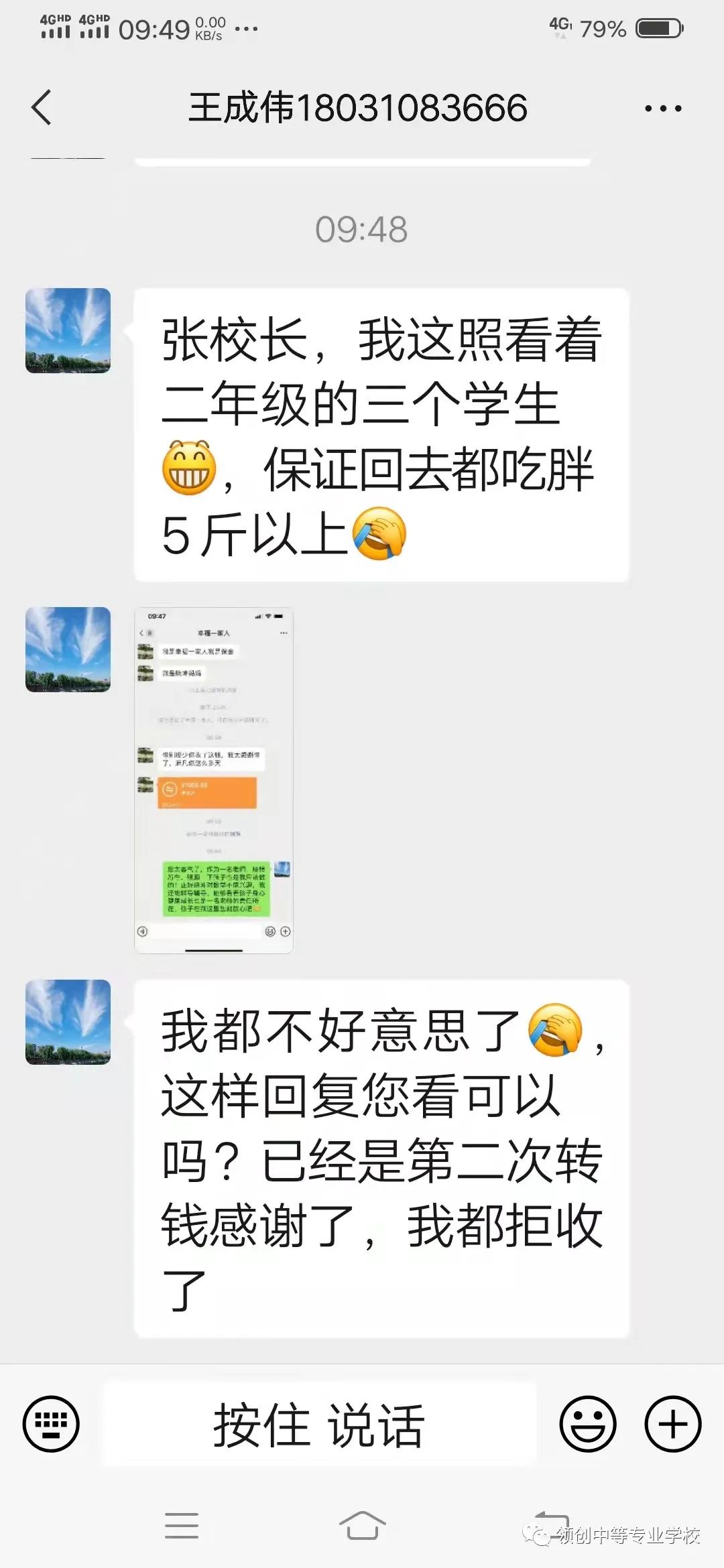Tap the hold-to-talk voice button
Viewport: 724px width, 1568px height.
[x=319, y=1423]
